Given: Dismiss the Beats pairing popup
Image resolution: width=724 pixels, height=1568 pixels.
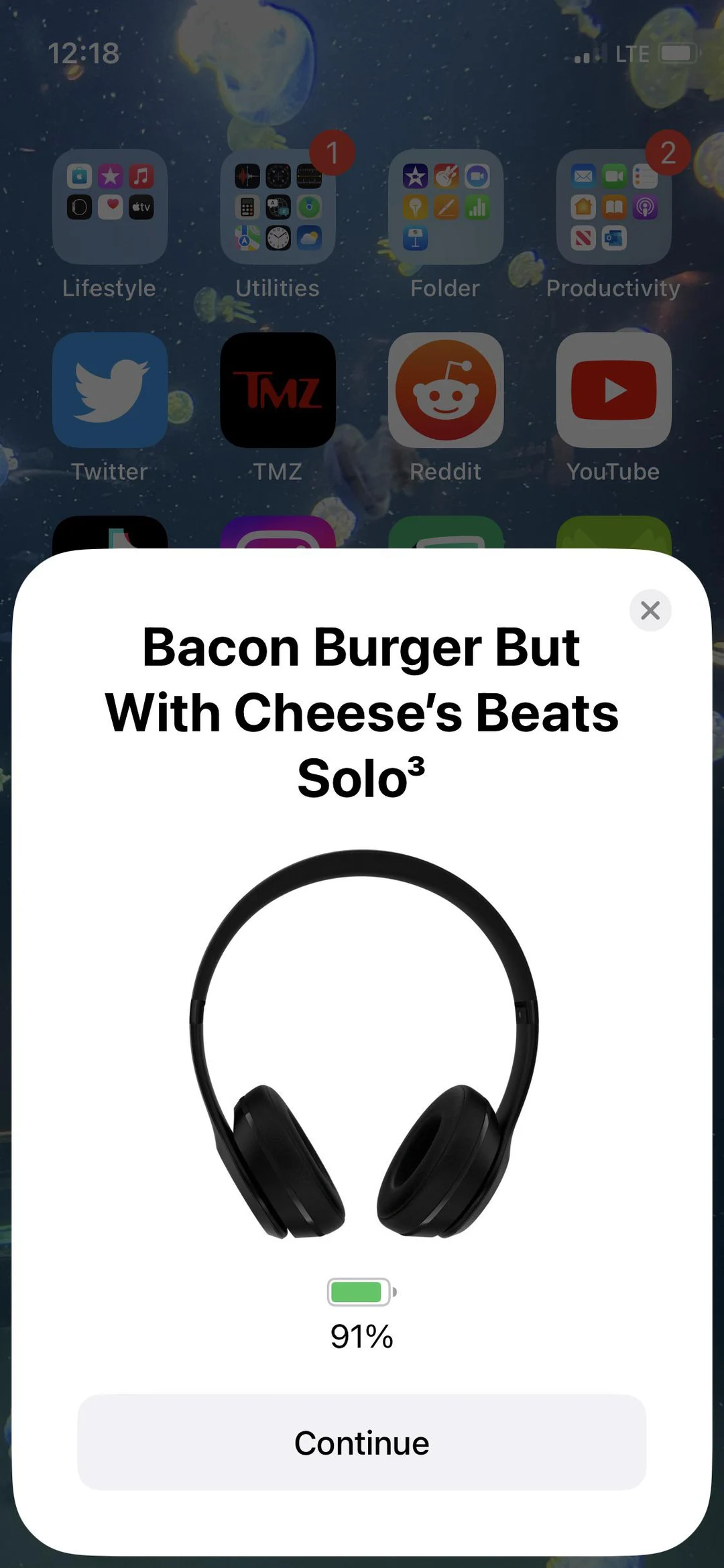Looking at the screenshot, I should (650, 611).
